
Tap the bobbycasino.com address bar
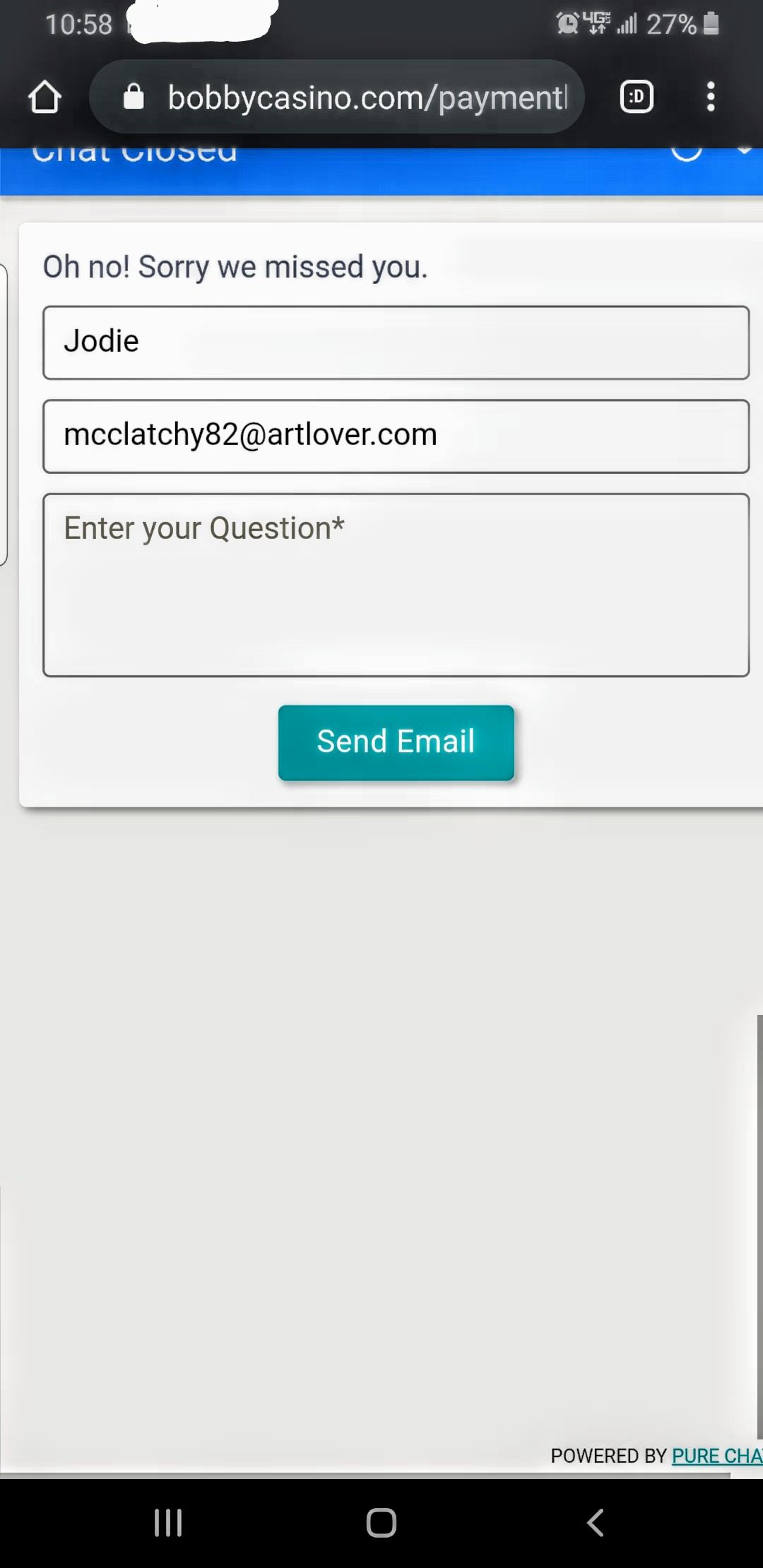pos(353,97)
